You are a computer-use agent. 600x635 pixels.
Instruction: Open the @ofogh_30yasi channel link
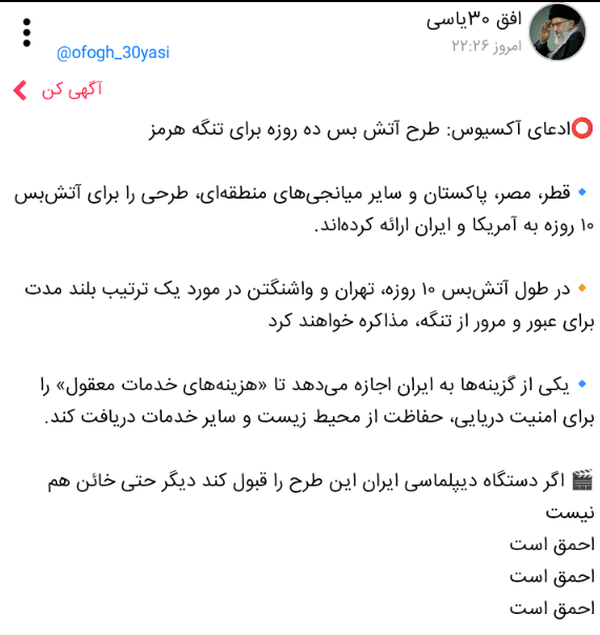pyautogui.click(x=113, y=53)
